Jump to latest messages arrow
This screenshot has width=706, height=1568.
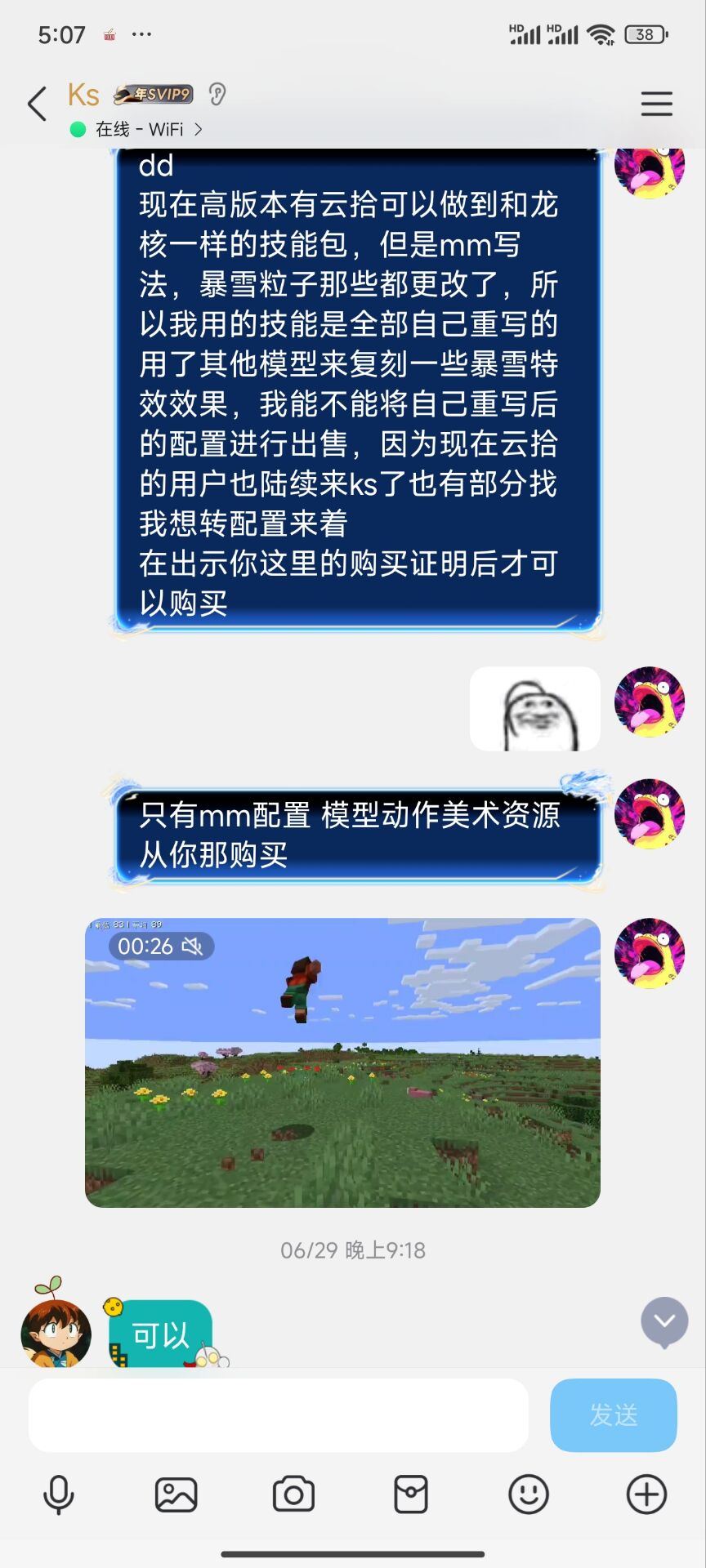(x=664, y=1321)
